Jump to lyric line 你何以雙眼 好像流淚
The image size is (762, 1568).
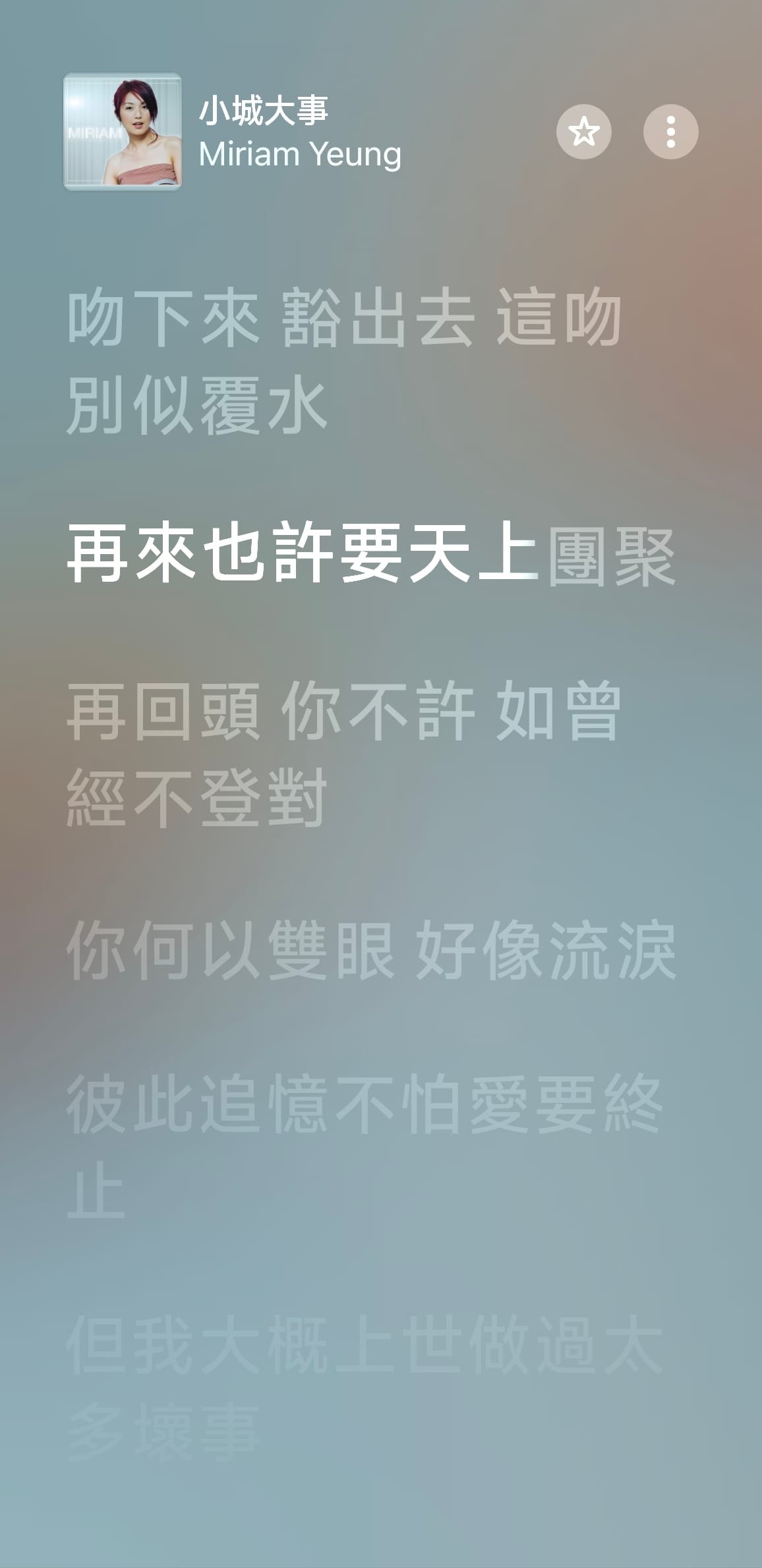[370, 951]
